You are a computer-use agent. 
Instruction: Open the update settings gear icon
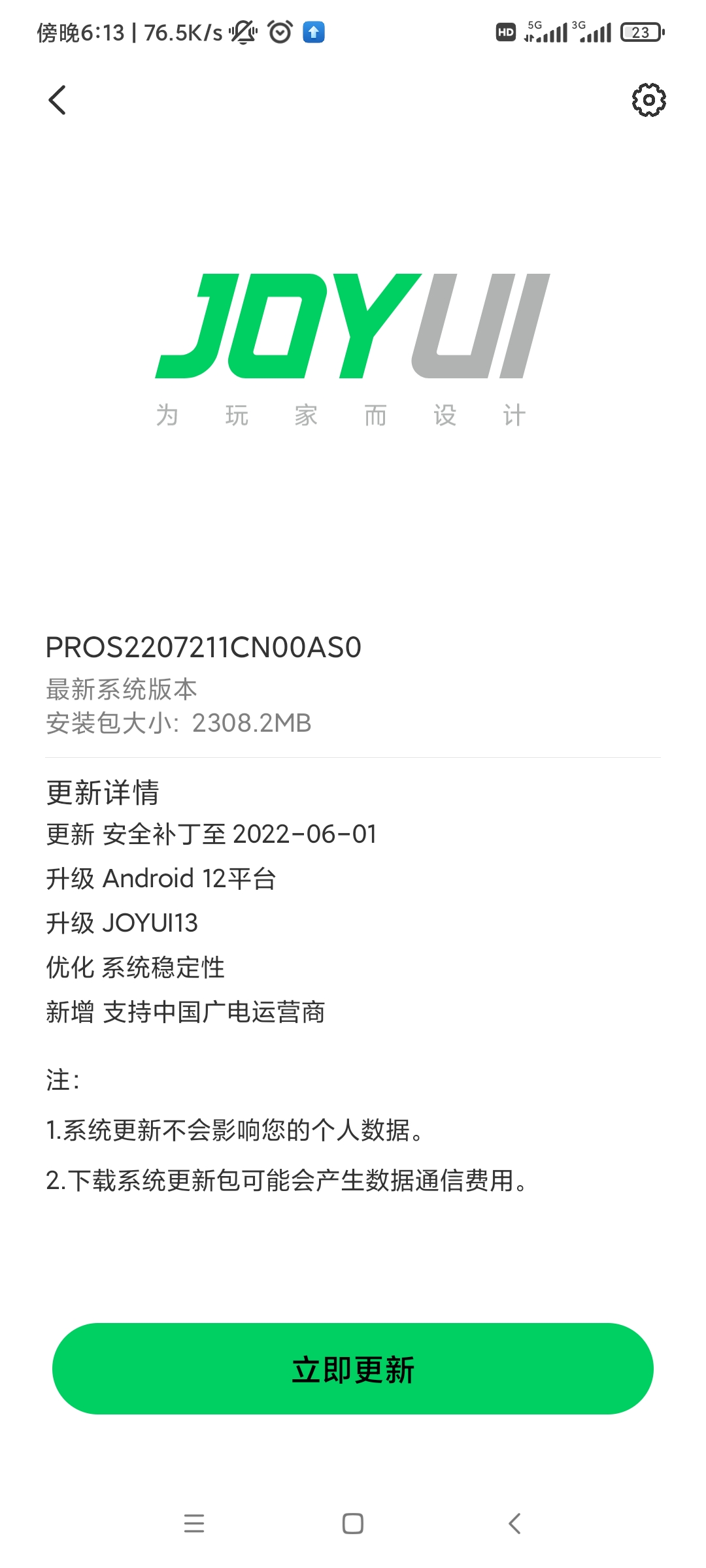point(648,100)
